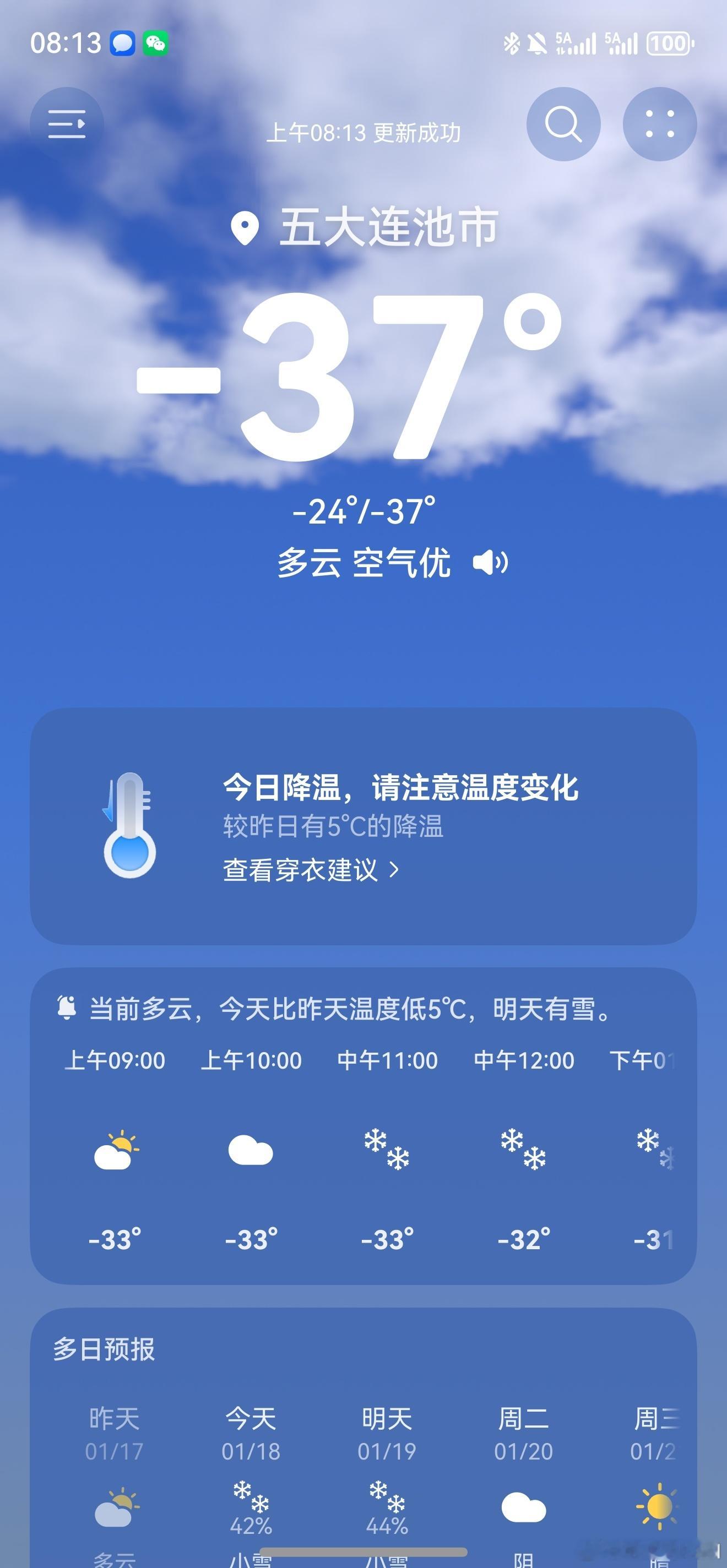This screenshot has width=727, height=1568.
Task: Open the weather search magnifier icon
Action: click(563, 123)
